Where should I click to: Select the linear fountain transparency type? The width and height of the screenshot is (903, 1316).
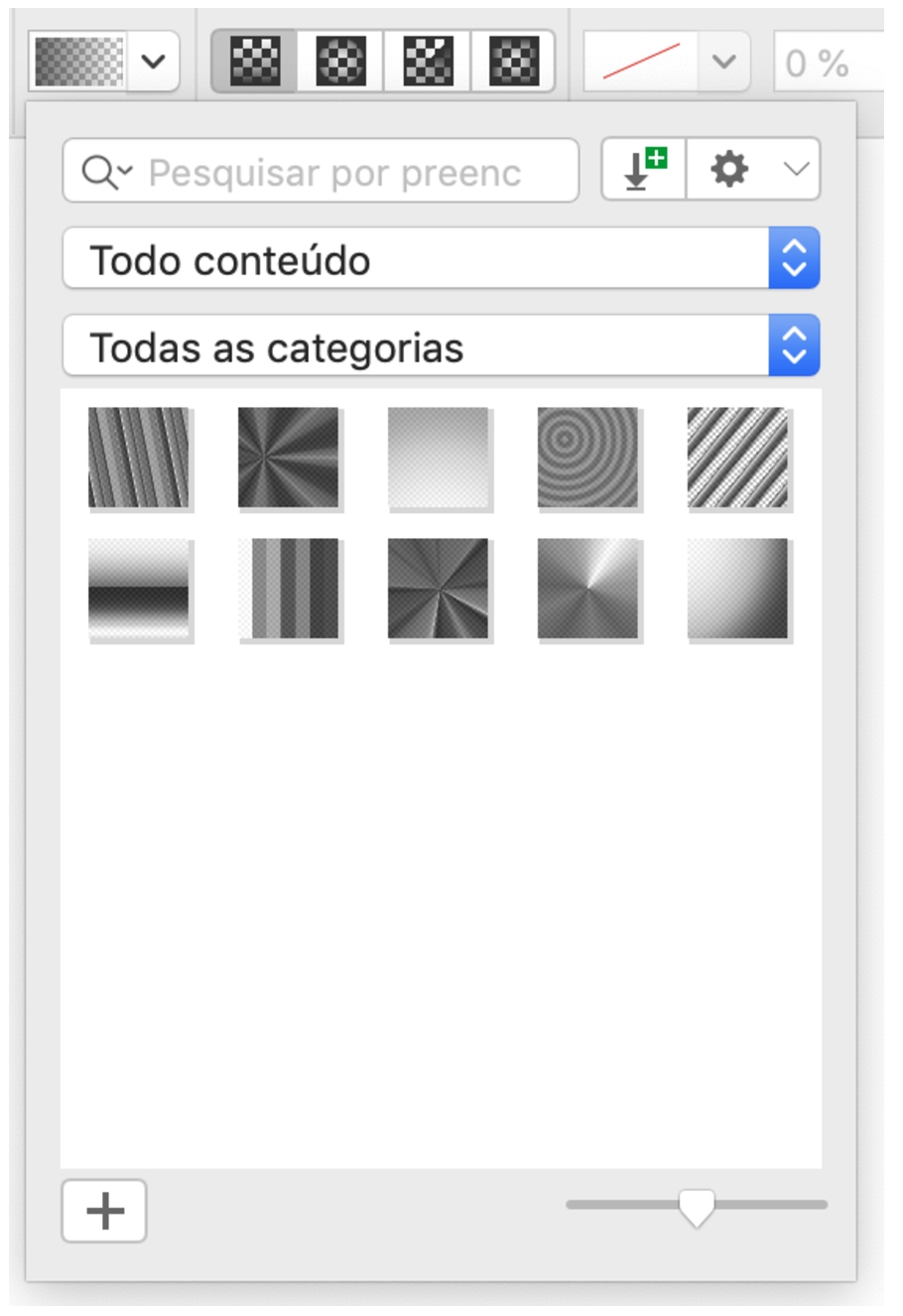click(x=255, y=62)
